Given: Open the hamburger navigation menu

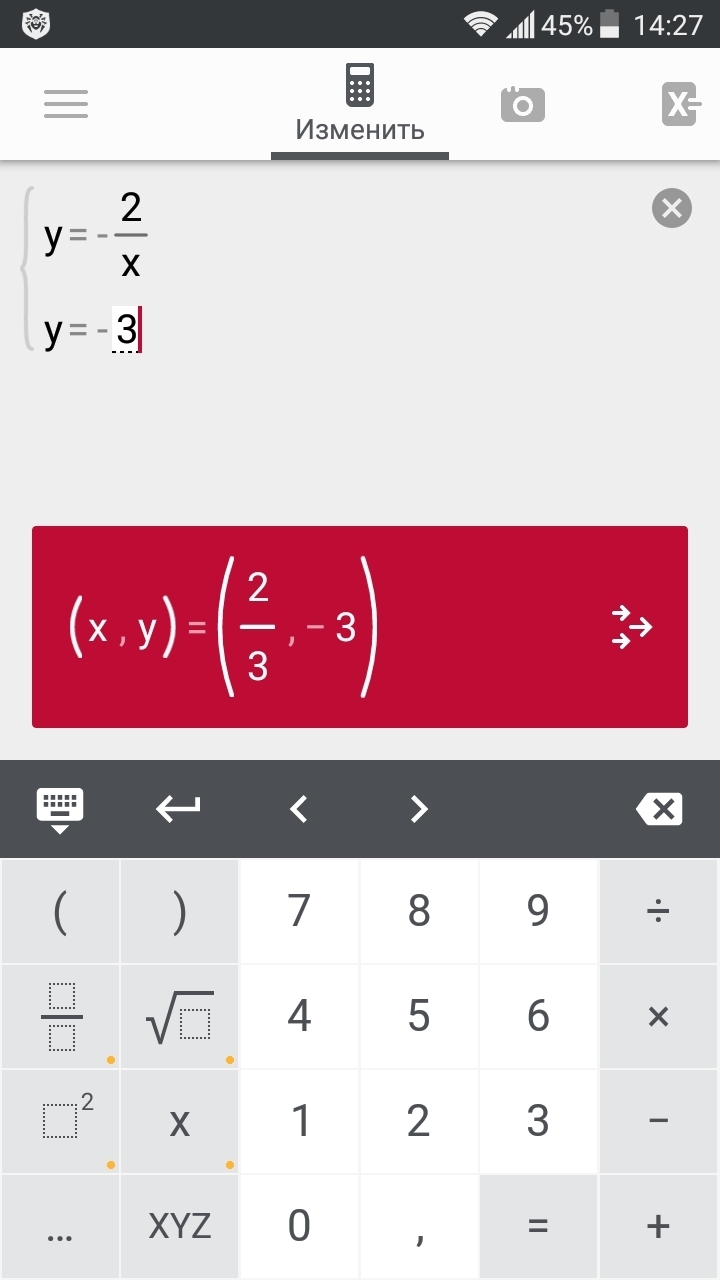Looking at the screenshot, I should [66, 104].
